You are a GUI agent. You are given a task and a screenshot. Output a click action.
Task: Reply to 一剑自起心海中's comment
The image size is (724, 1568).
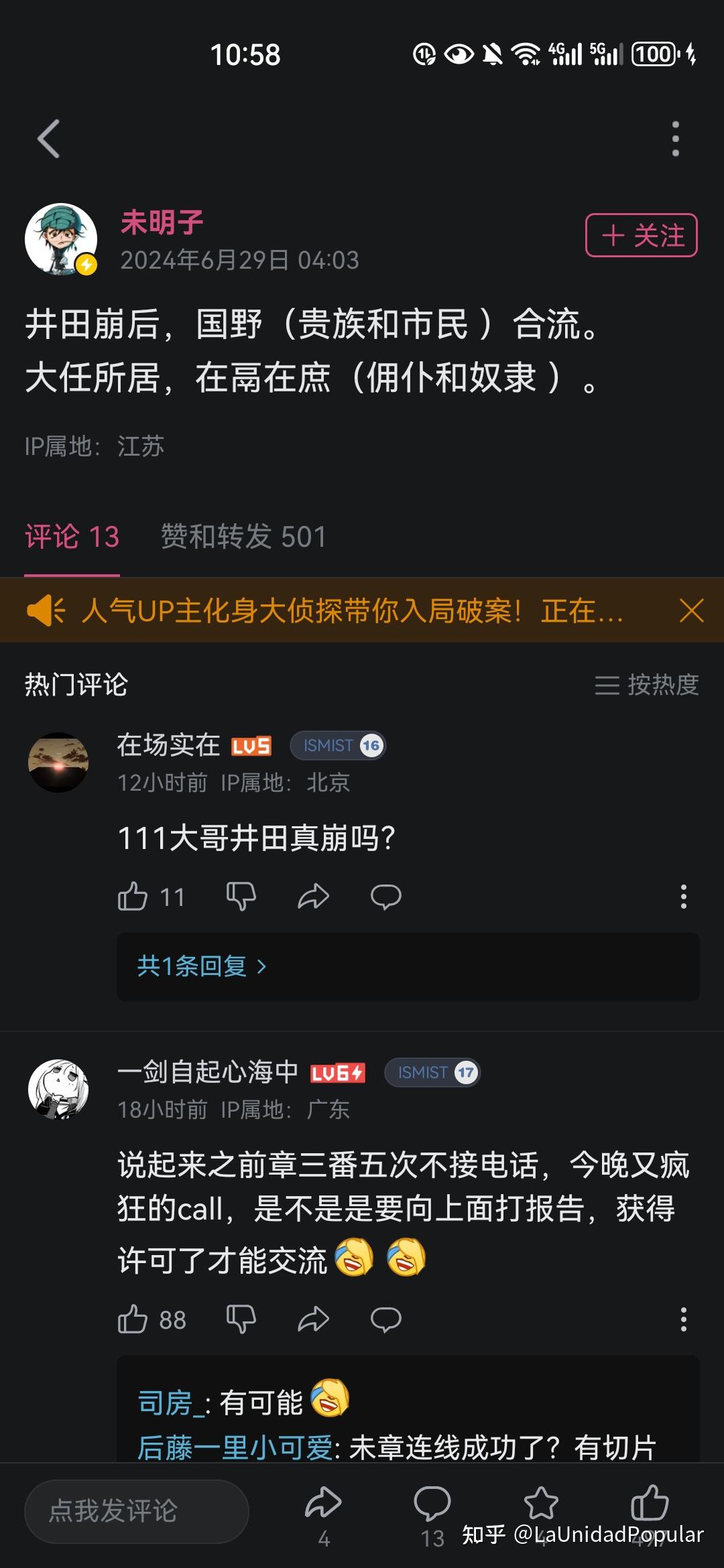pos(386,1319)
